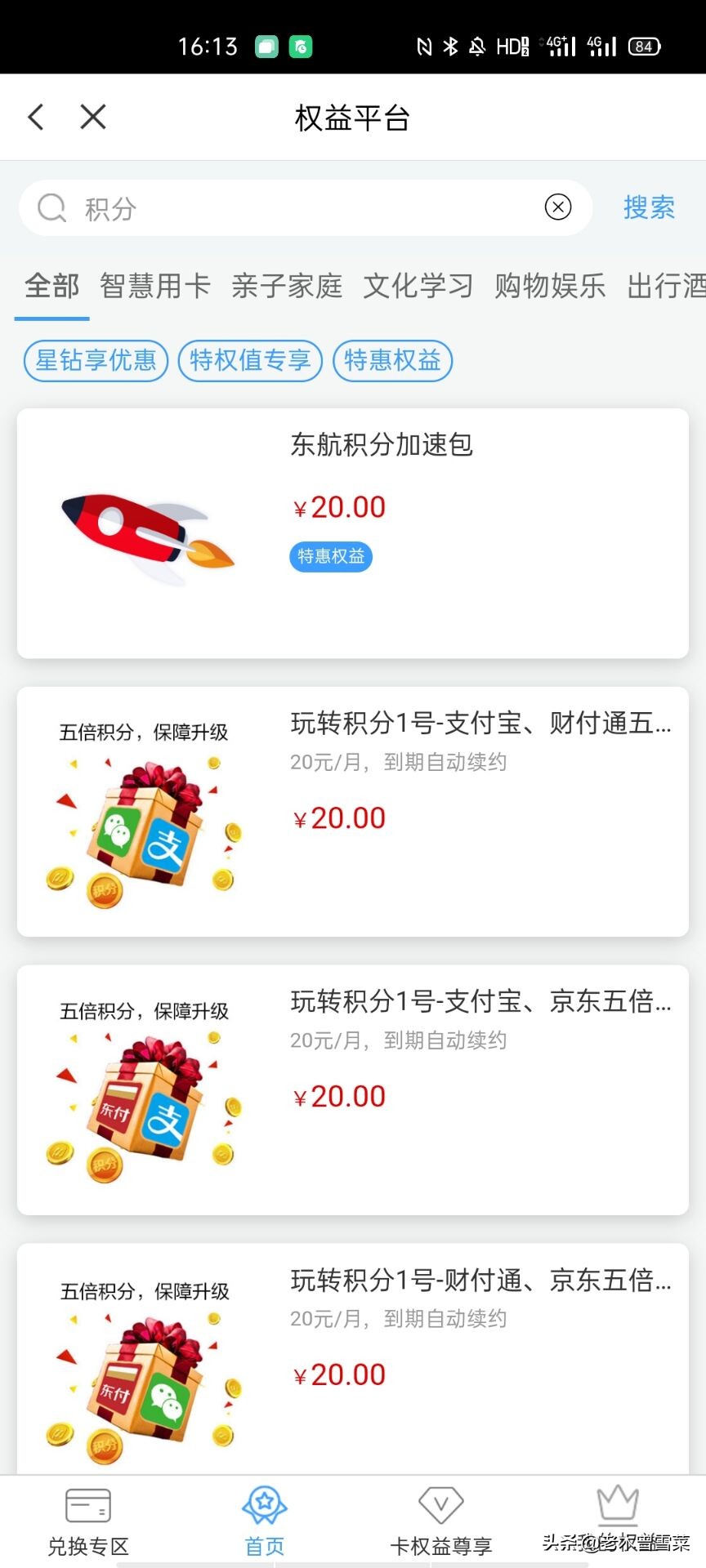Tap the back arrow at top left
The height and width of the screenshot is (1568, 706).
(x=34, y=117)
